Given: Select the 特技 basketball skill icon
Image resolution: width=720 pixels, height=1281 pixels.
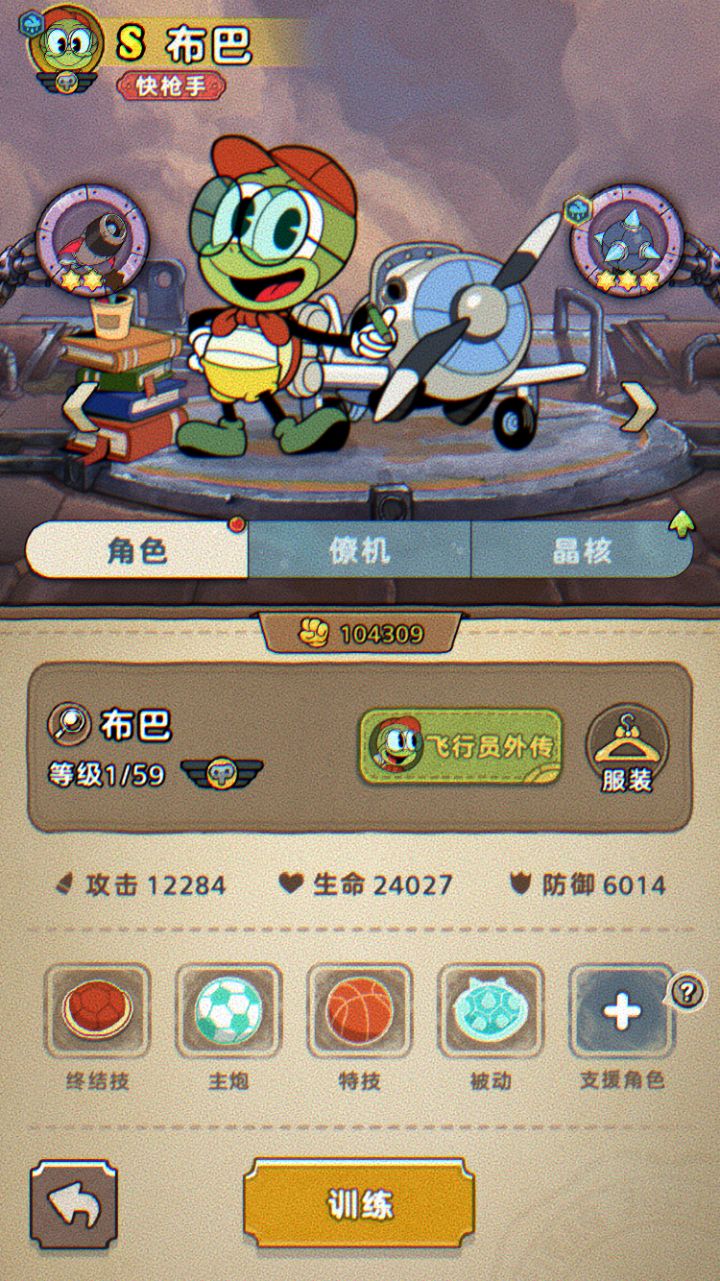Looking at the screenshot, I should 359,1012.
